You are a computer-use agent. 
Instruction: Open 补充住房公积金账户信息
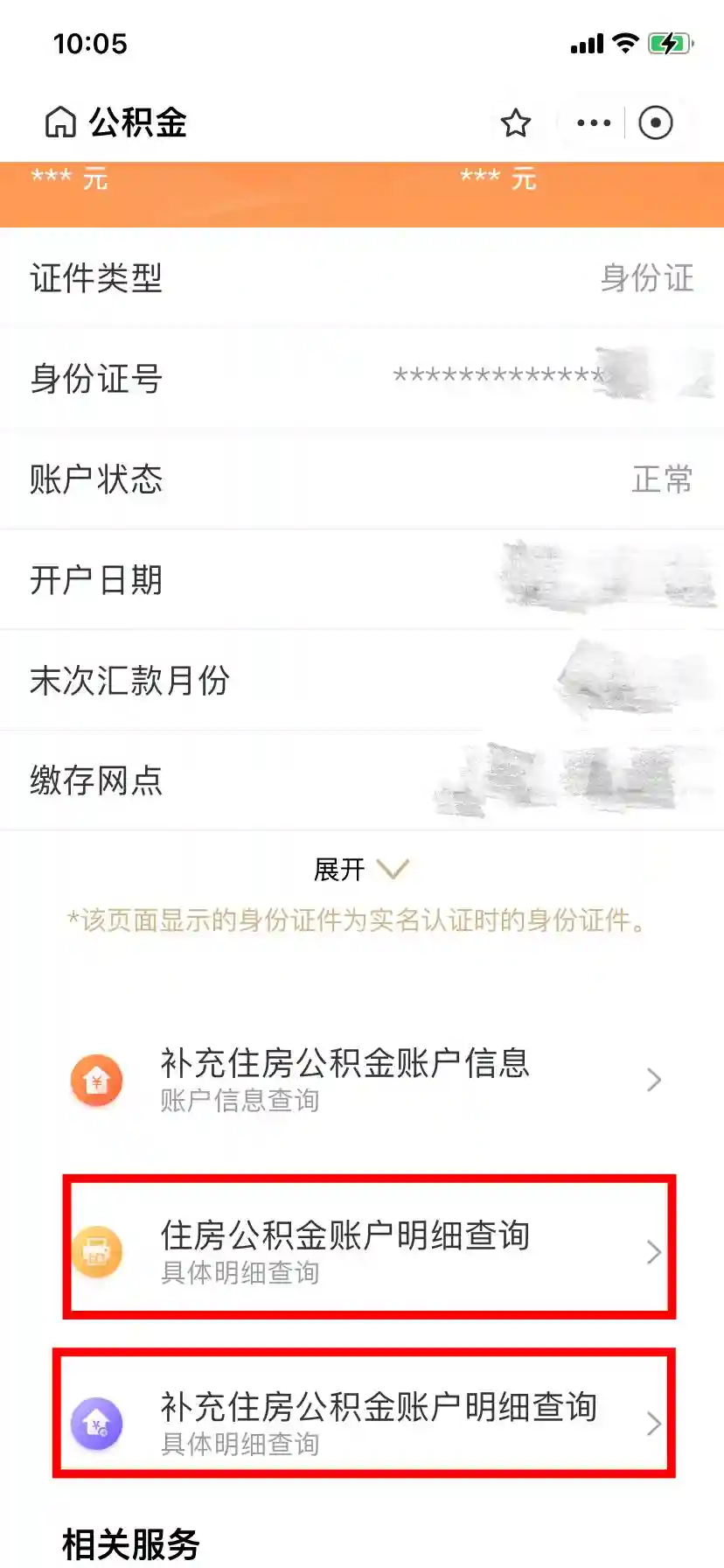367,1079
